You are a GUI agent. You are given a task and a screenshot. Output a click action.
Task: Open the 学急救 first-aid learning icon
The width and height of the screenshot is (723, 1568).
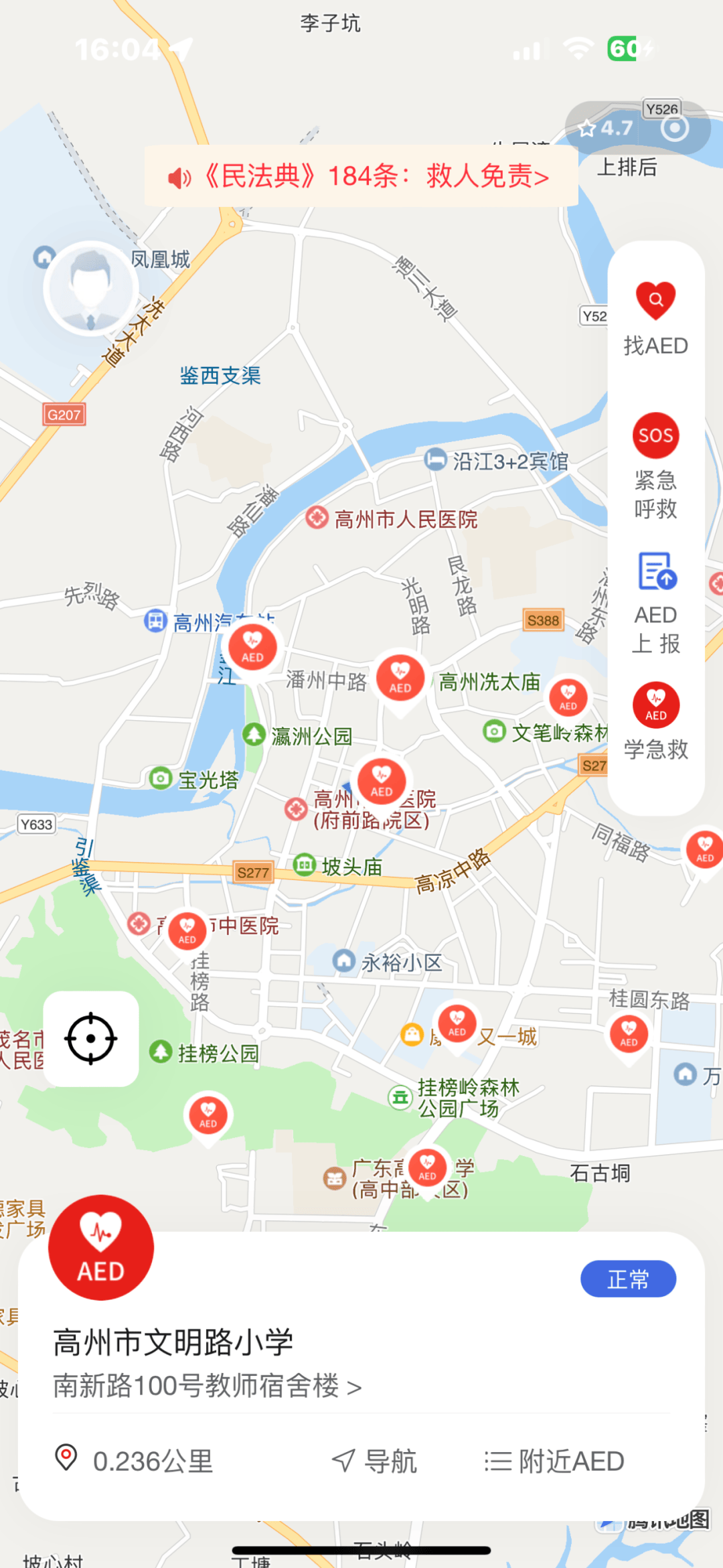point(655,704)
